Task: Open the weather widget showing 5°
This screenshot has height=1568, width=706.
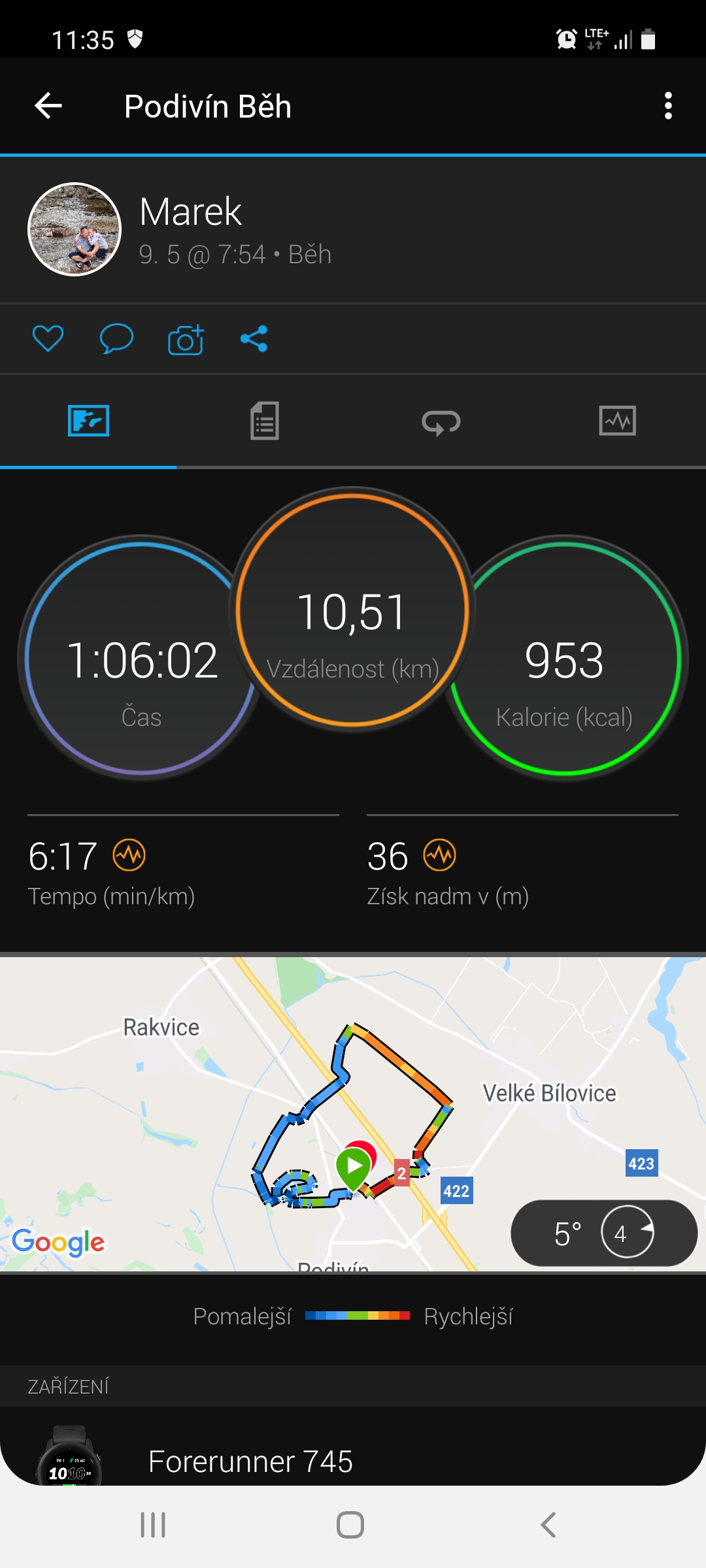Action: (x=604, y=1233)
